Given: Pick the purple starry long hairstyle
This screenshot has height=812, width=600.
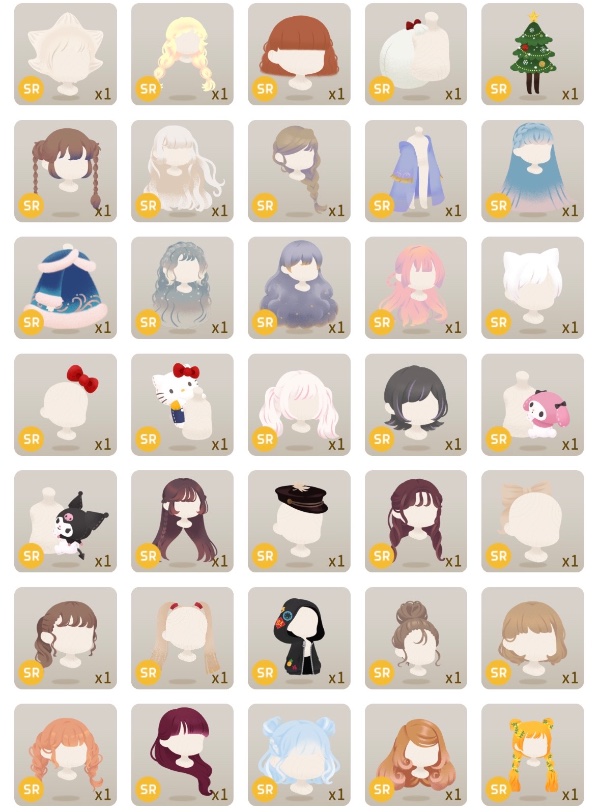Looking at the screenshot, I should [299, 288].
